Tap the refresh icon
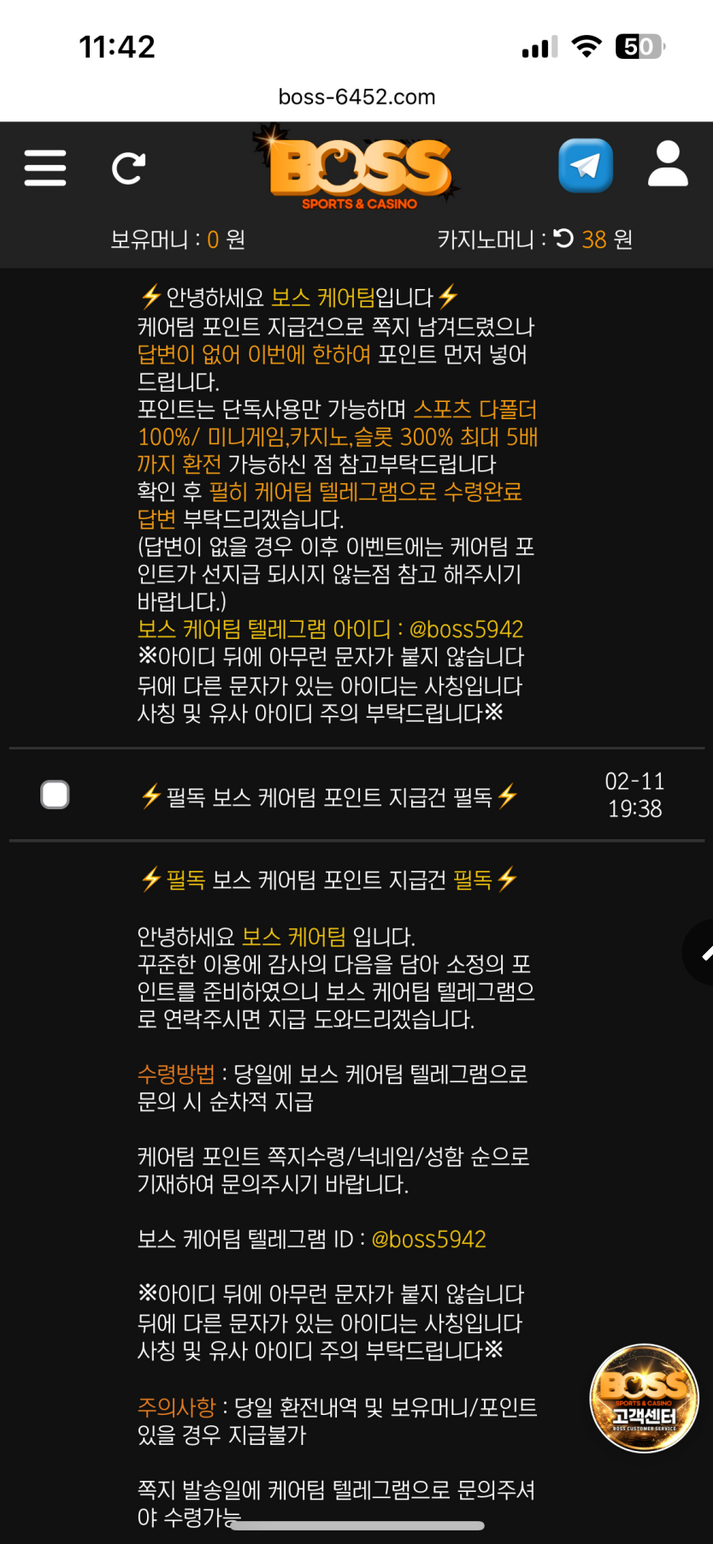 click(x=128, y=167)
